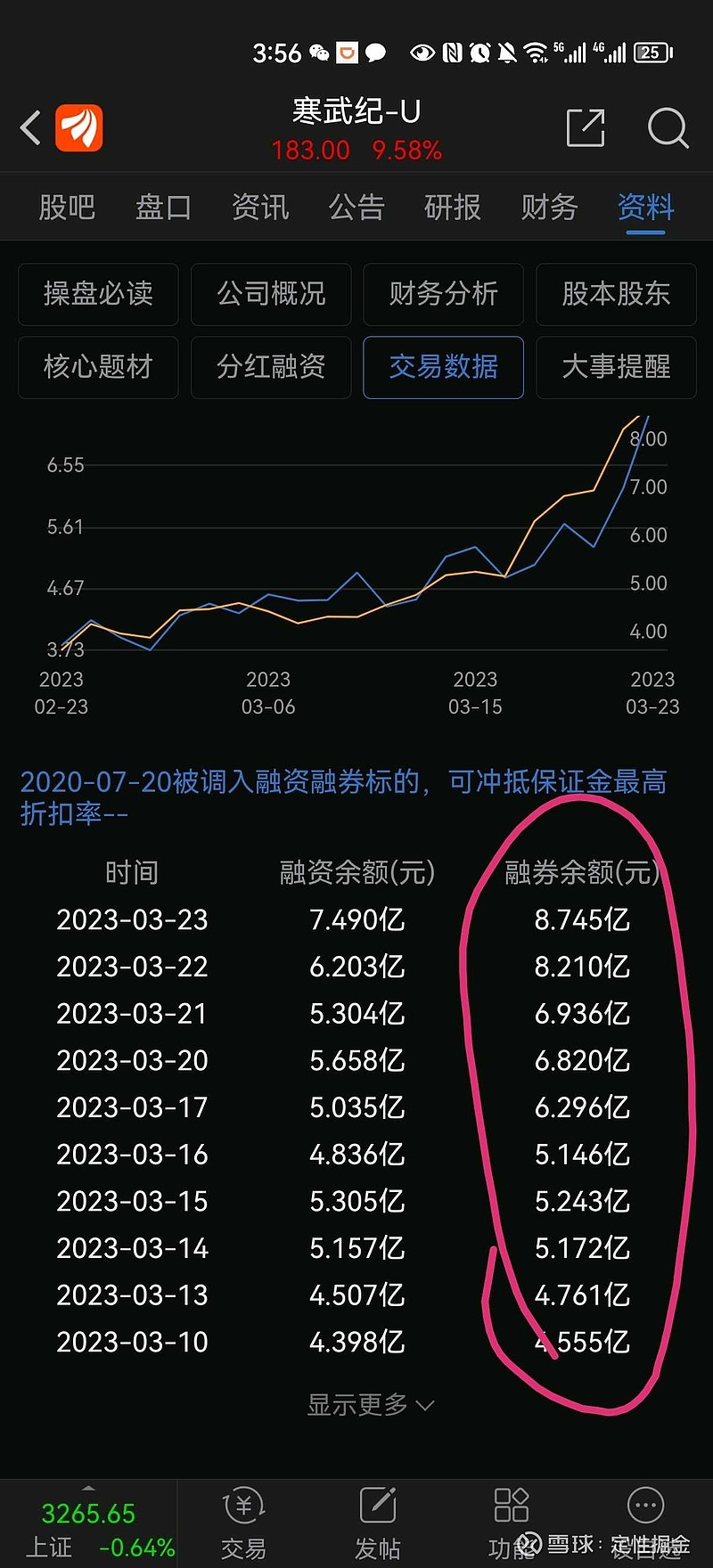Viewport: 713px width, 1568px height.
Task: Open the 分红融资 section
Action: (x=271, y=367)
